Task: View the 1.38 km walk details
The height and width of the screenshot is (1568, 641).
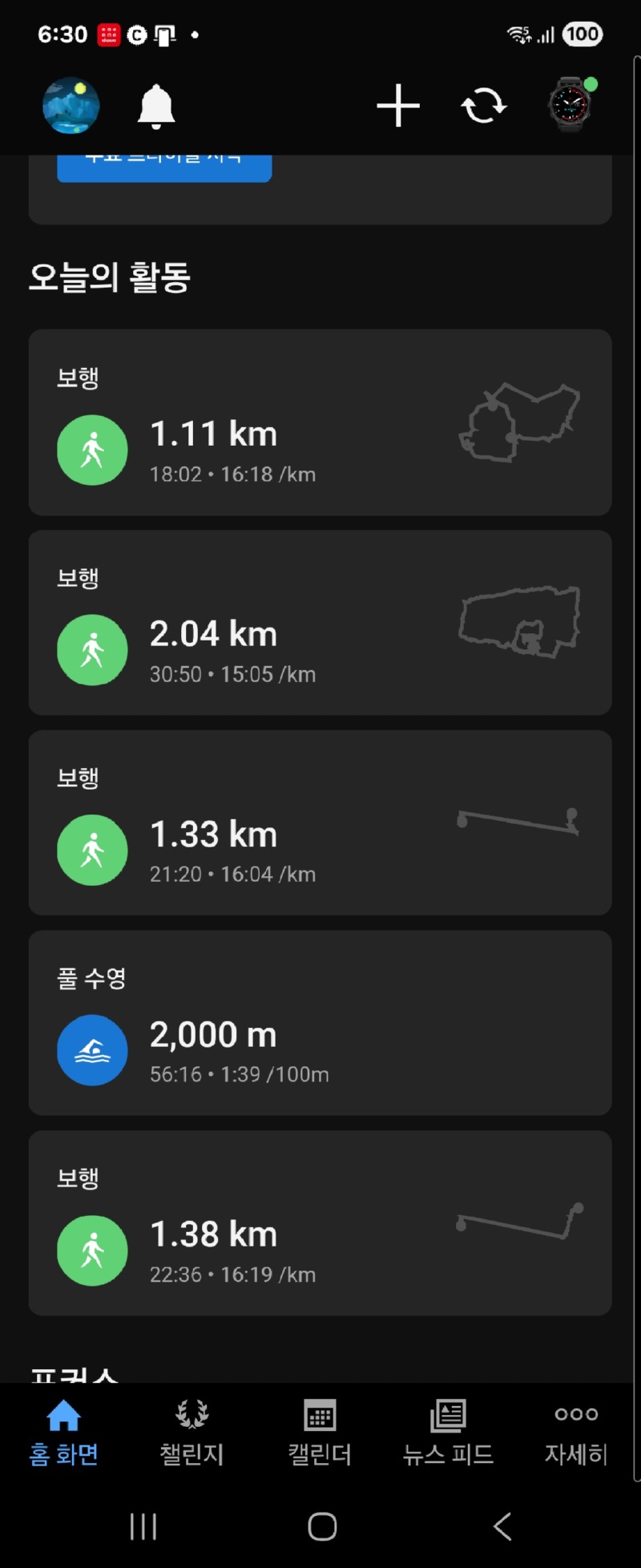Action: [x=320, y=1222]
